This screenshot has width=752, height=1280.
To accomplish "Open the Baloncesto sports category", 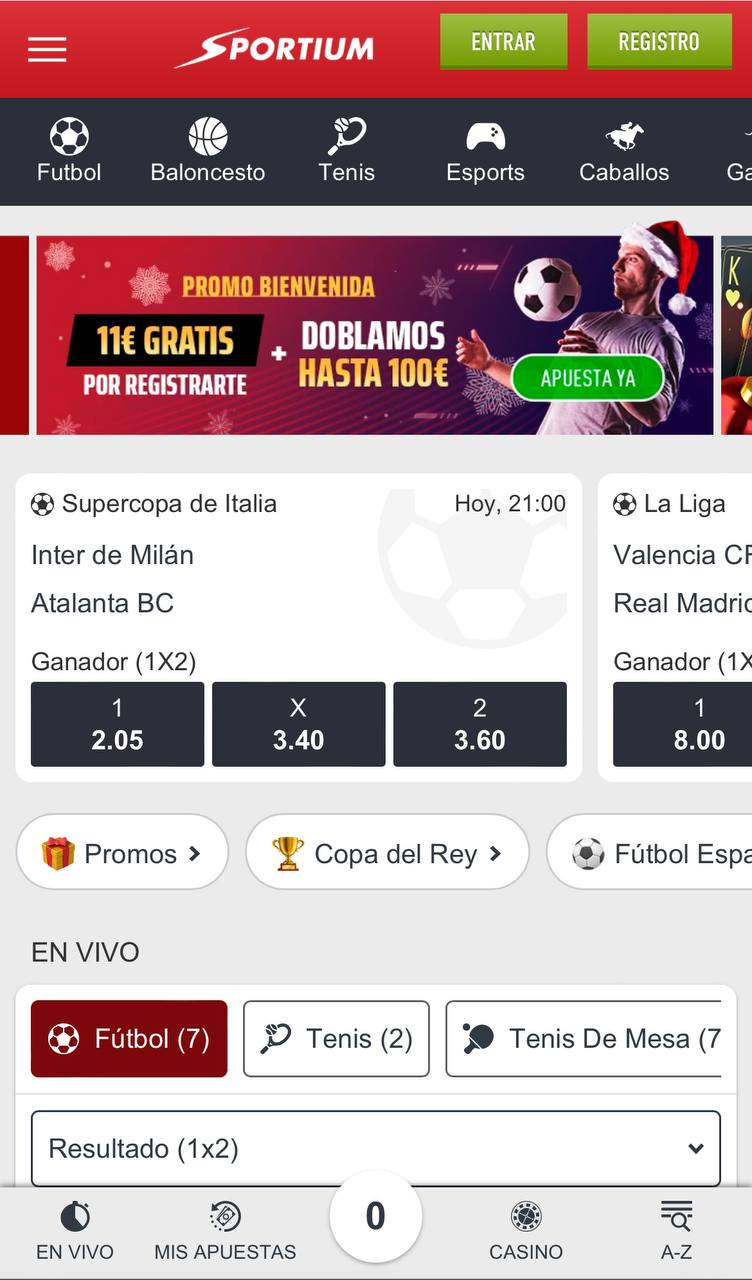I will [207, 151].
